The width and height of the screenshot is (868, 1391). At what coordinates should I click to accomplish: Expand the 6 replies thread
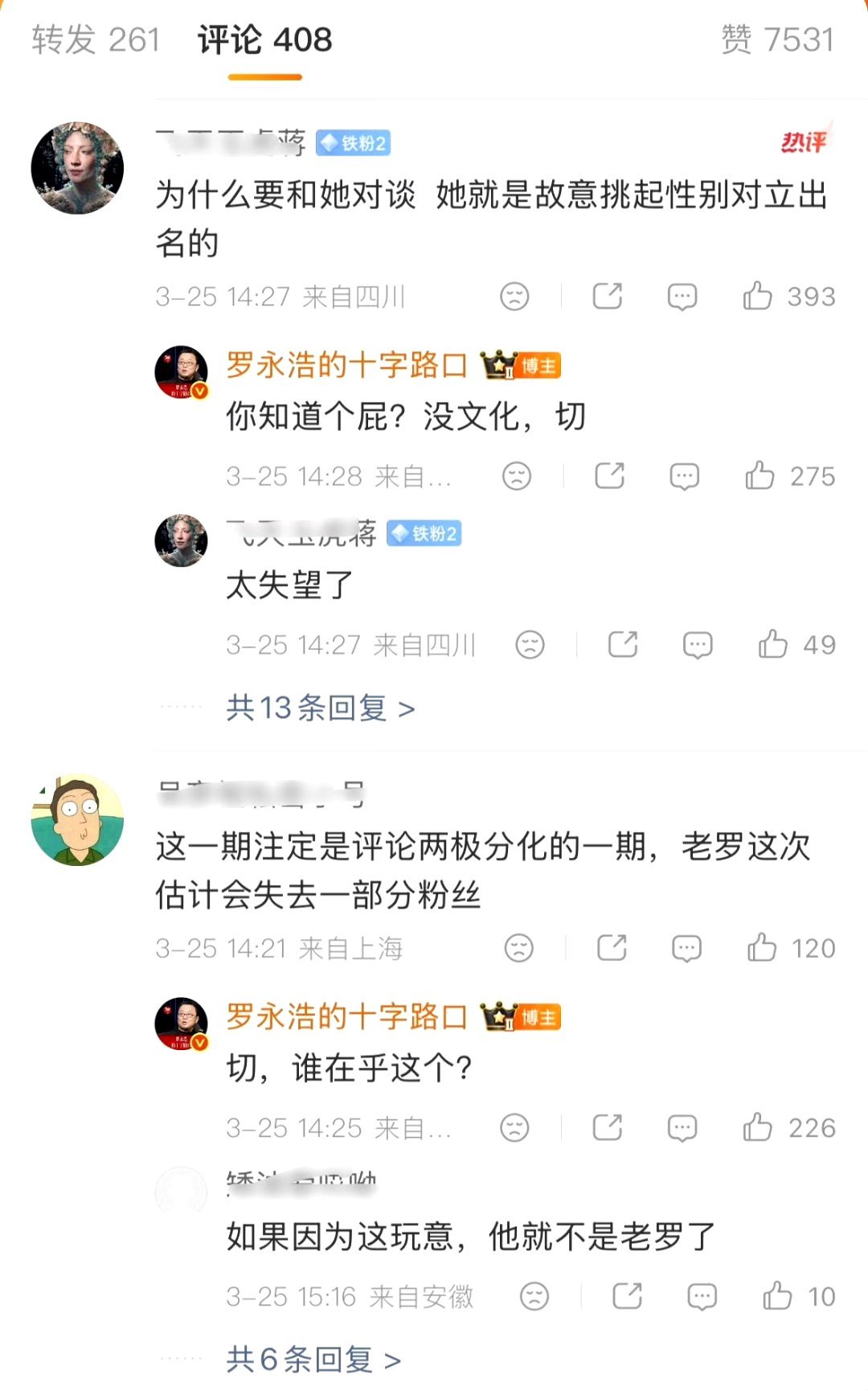[312, 1360]
